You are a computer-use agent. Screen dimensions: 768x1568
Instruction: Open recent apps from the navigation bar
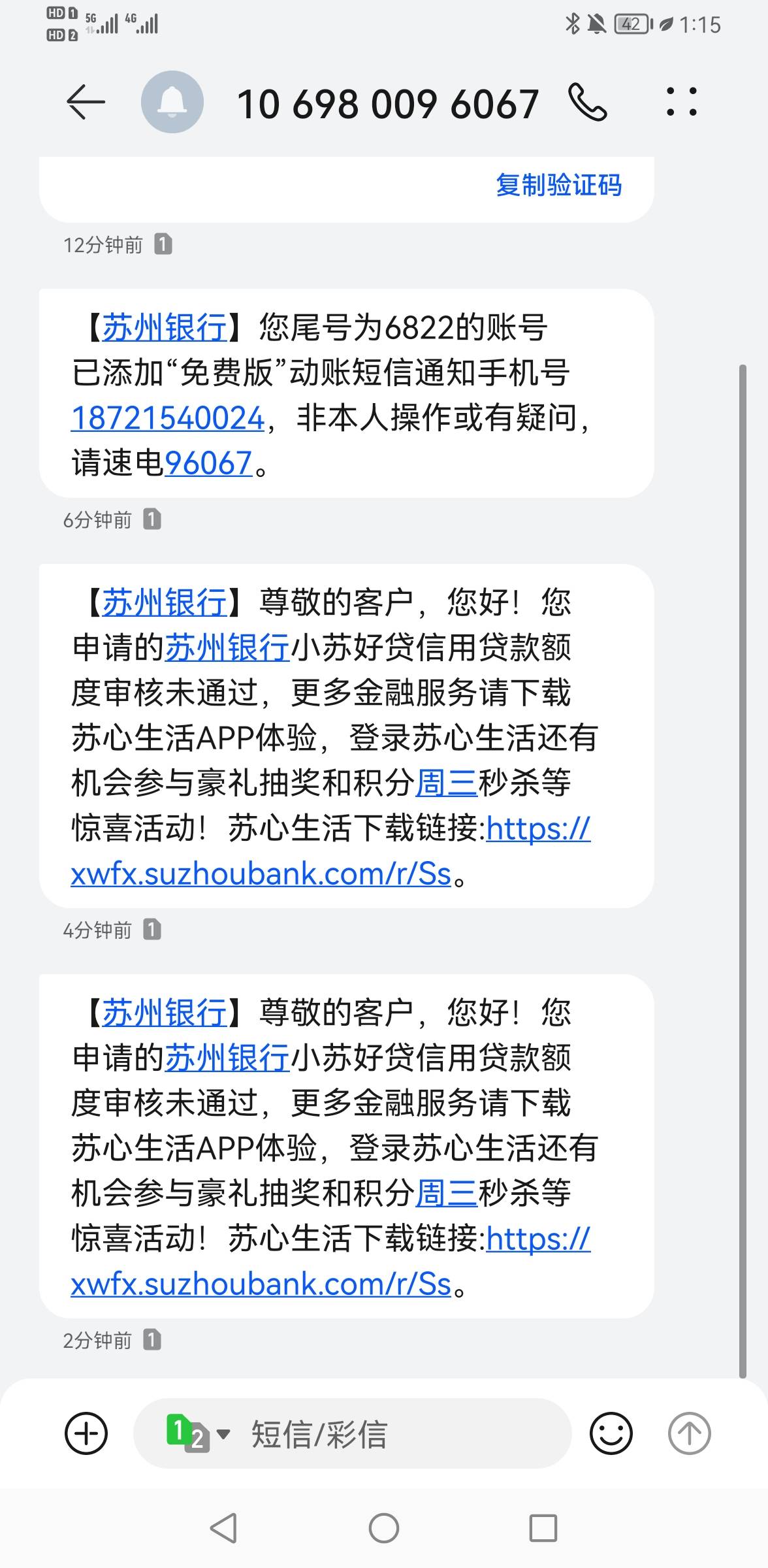coord(543,1528)
